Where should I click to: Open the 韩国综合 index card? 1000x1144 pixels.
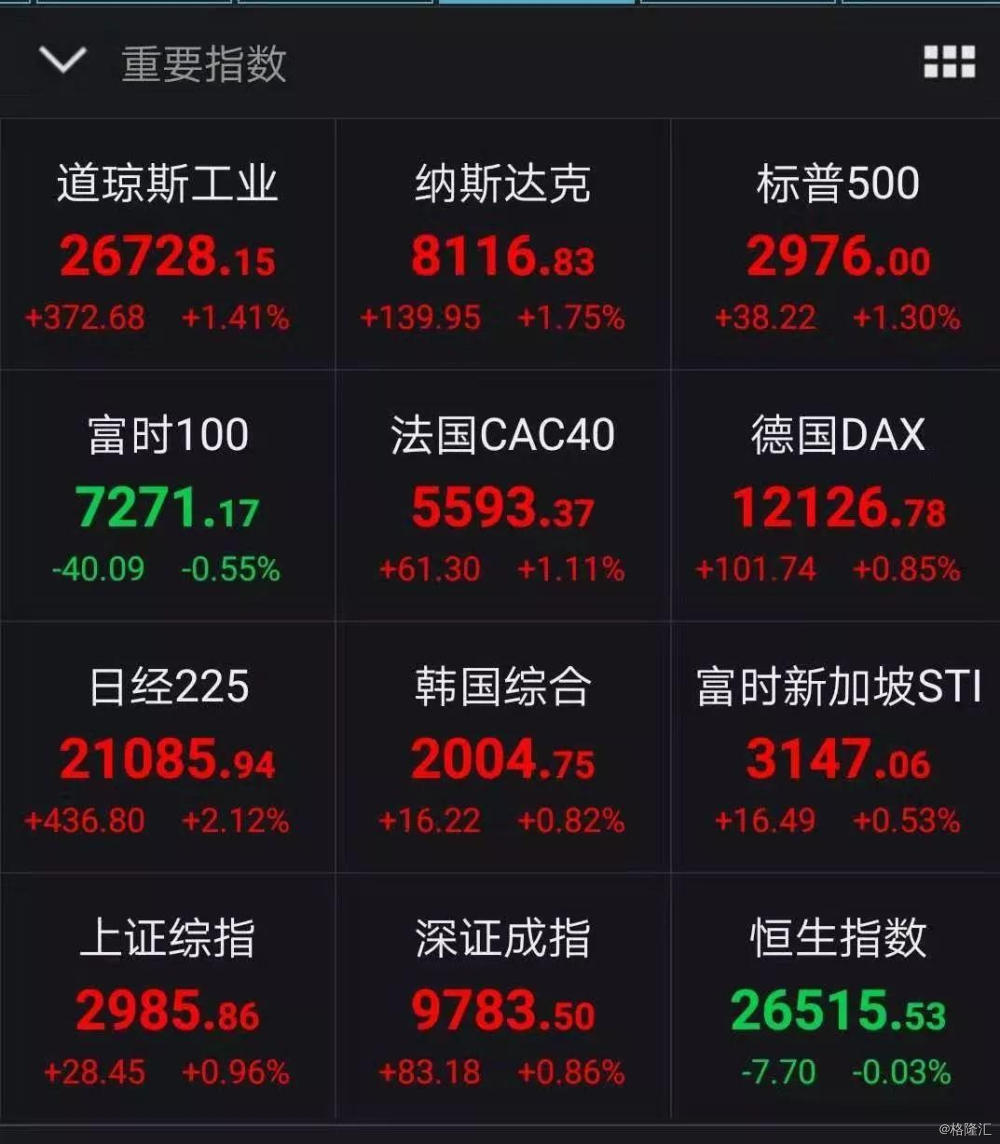502,749
